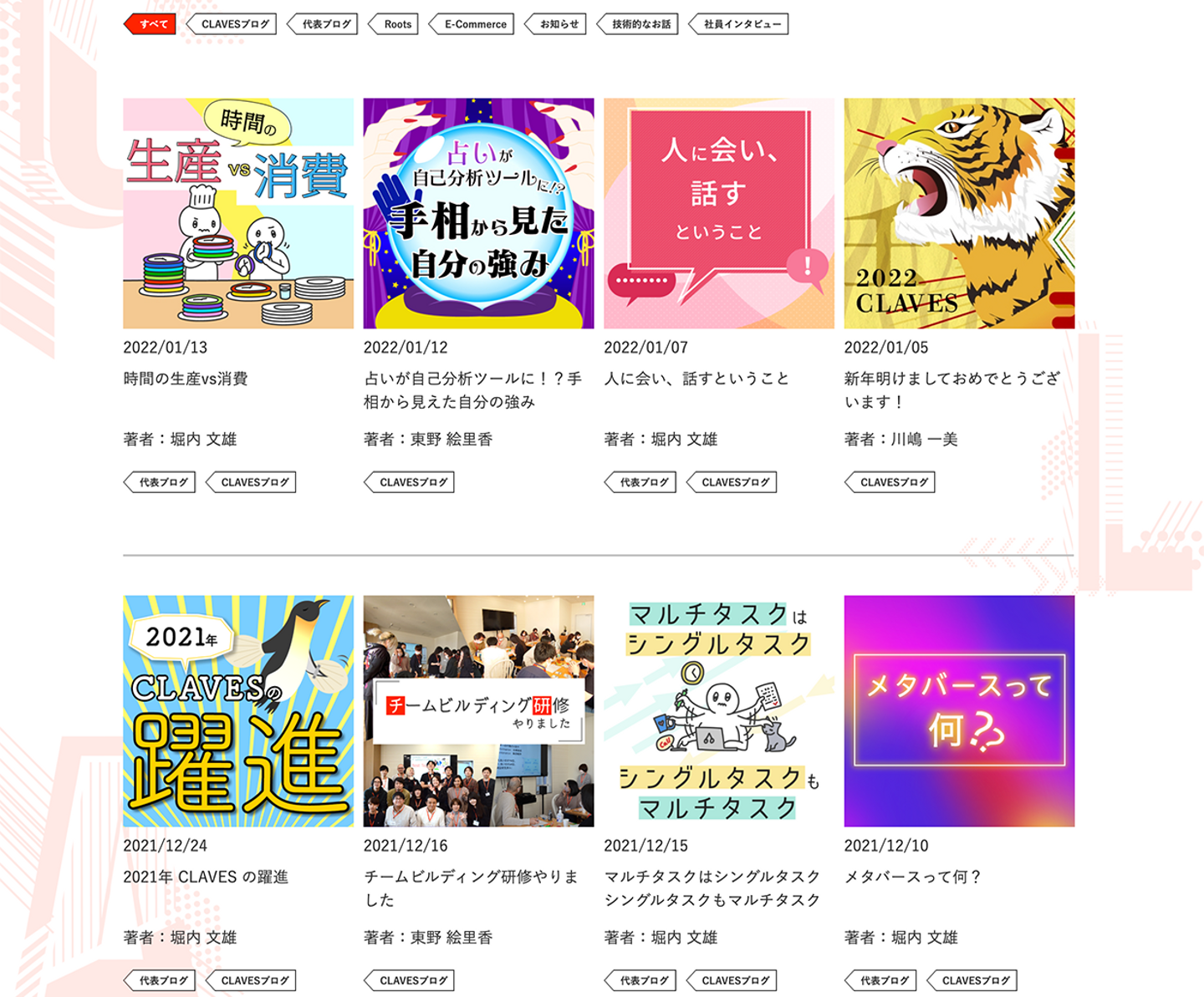Image resolution: width=1204 pixels, height=997 pixels.
Task: Filter posts by CLAVESブログ tag at top
Action: pyautogui.click(x=233, y=24)
